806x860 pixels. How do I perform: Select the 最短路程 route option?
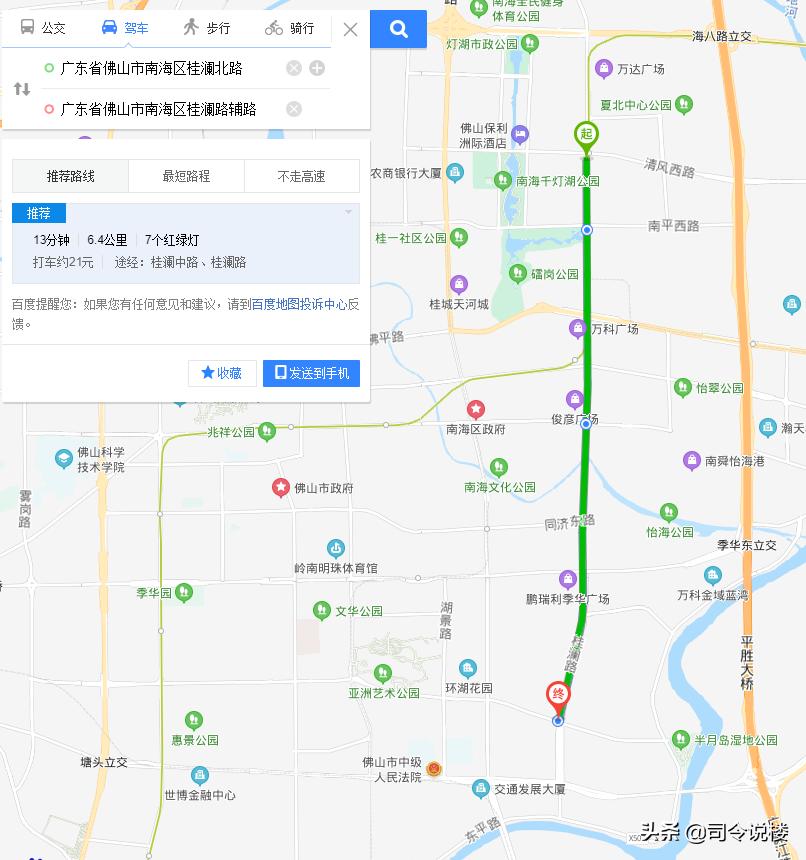(x=186, y=175)
